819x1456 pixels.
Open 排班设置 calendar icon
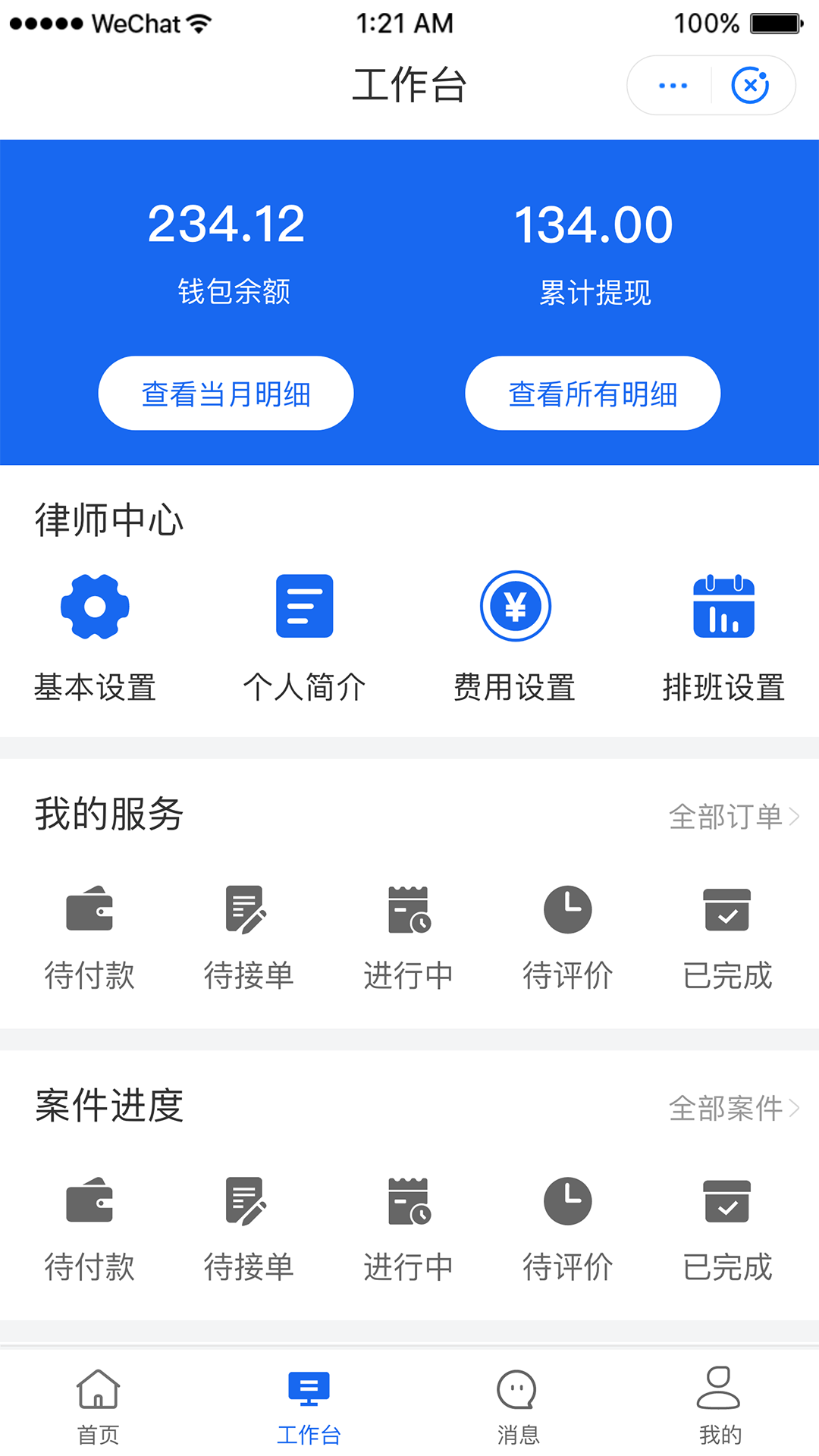[x=723, y=606]
